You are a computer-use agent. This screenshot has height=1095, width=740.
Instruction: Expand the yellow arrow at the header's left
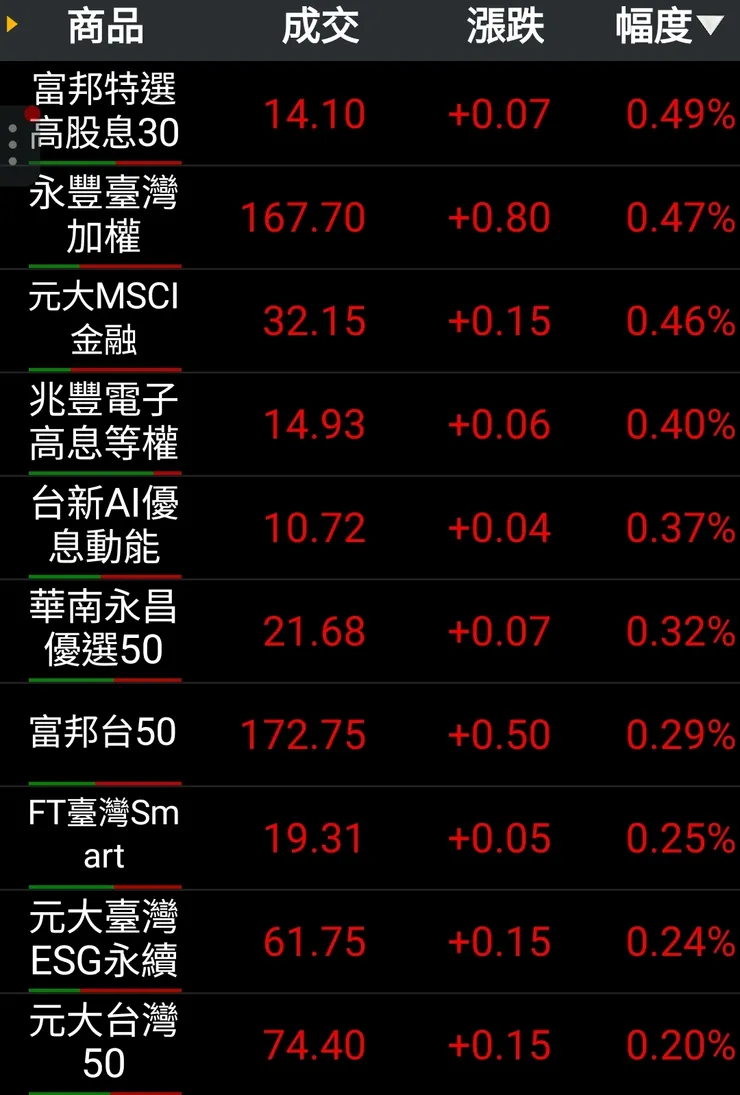[12, 24]
